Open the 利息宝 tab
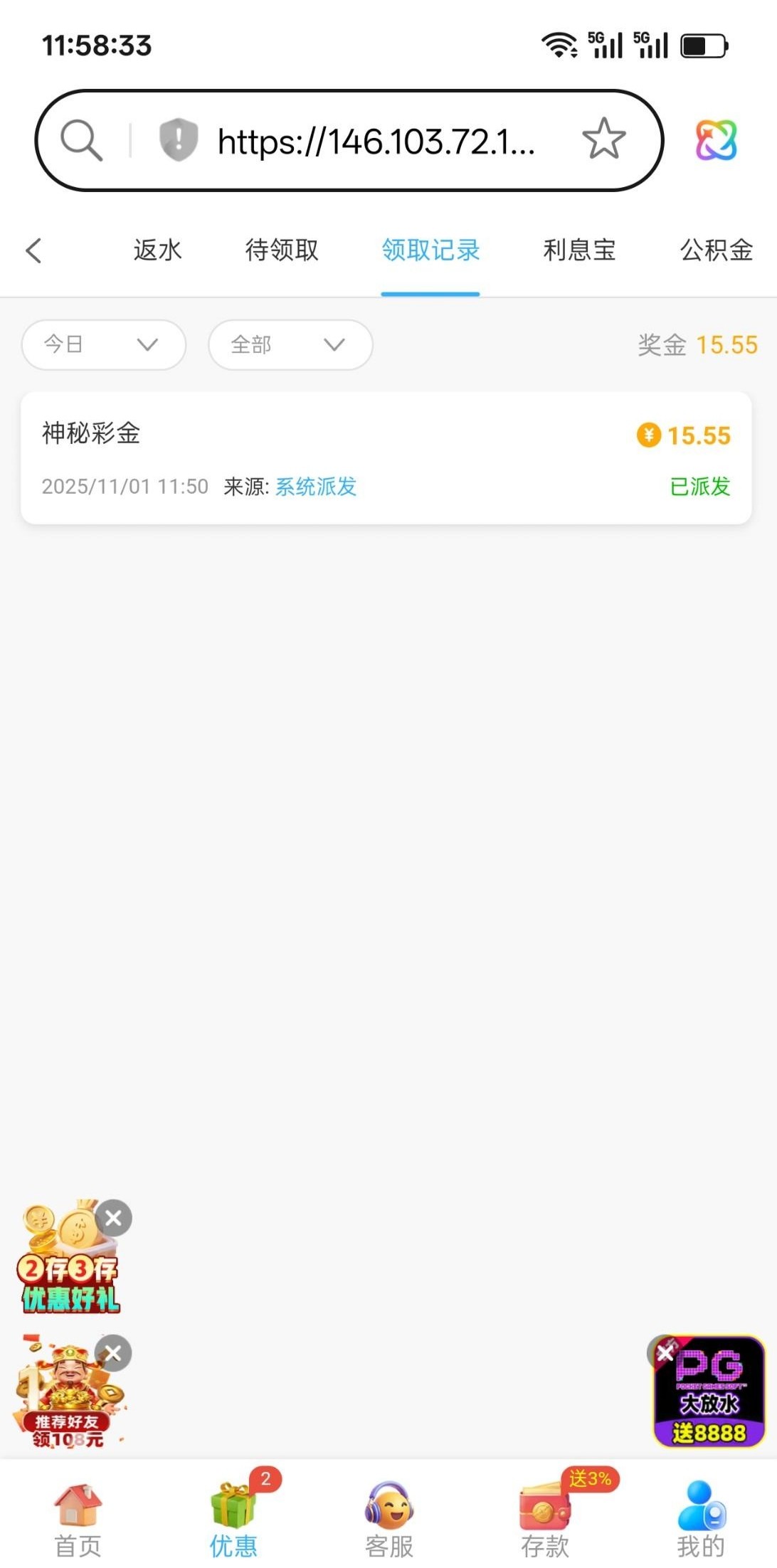Viewport: 777px width, 1568px height. pos(579,250)
